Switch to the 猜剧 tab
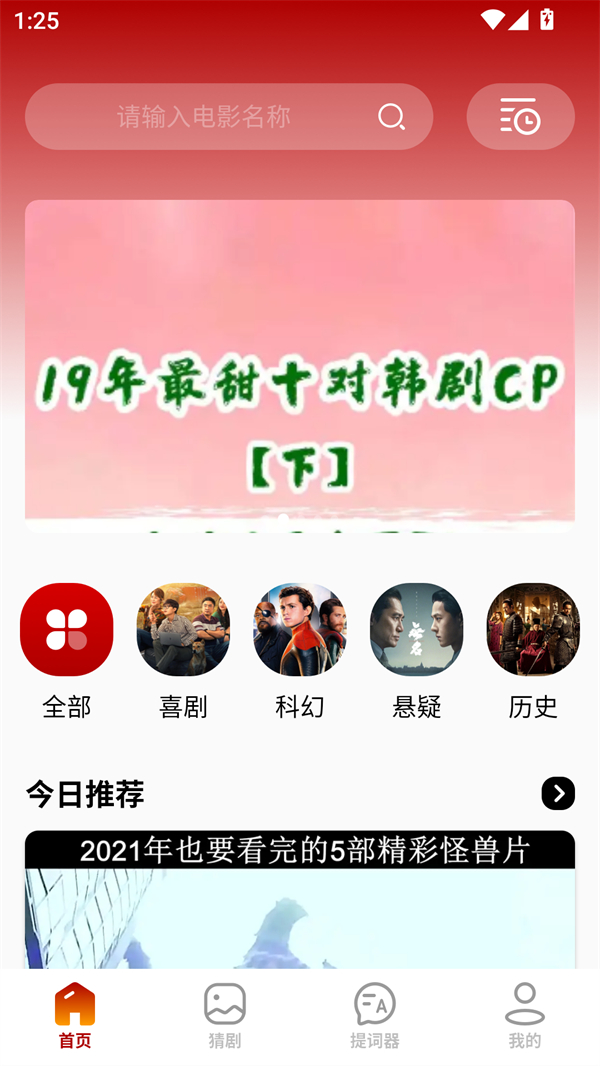The height and width of the screenshot is (1066, 600). pos(225,1015)
